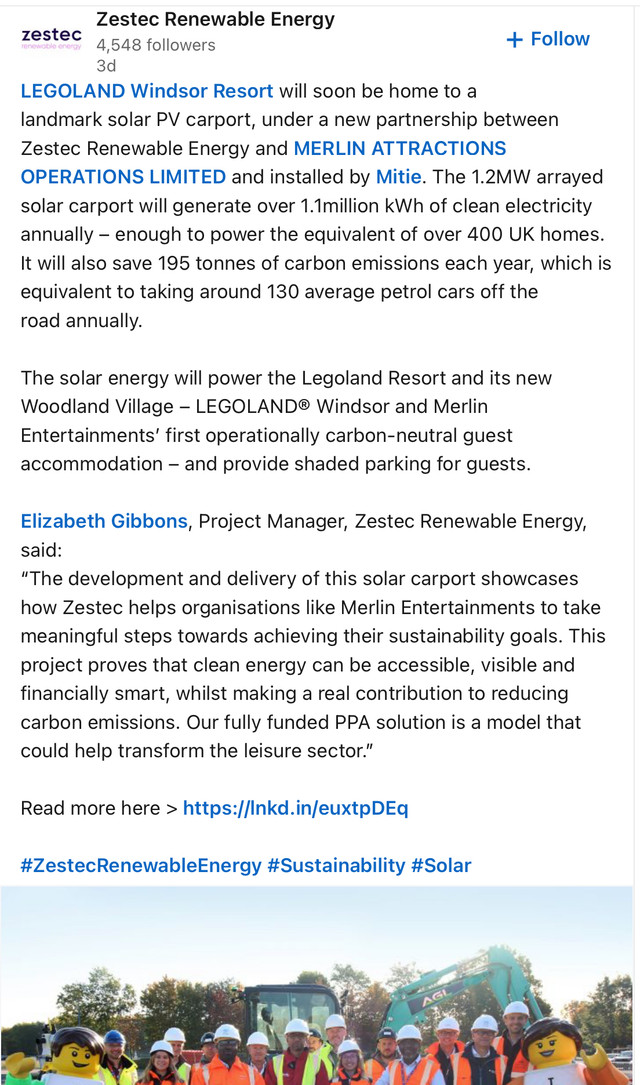Visit the Mitie company mention
Viewport: 640px width, 1085px height.
tap(400, 177)
